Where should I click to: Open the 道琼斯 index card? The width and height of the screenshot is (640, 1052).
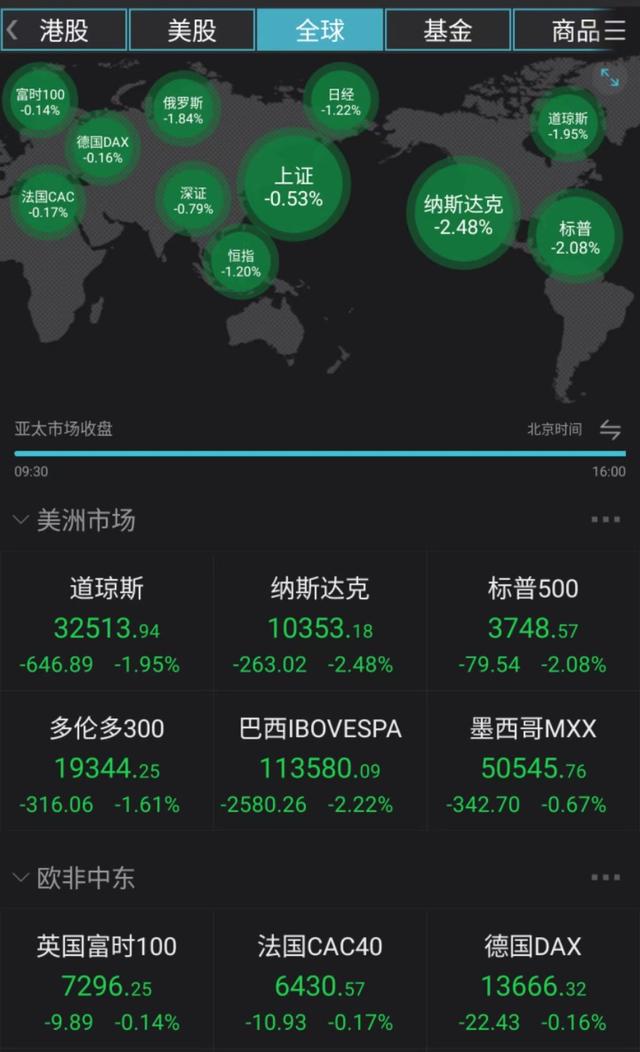pos(106,621)
